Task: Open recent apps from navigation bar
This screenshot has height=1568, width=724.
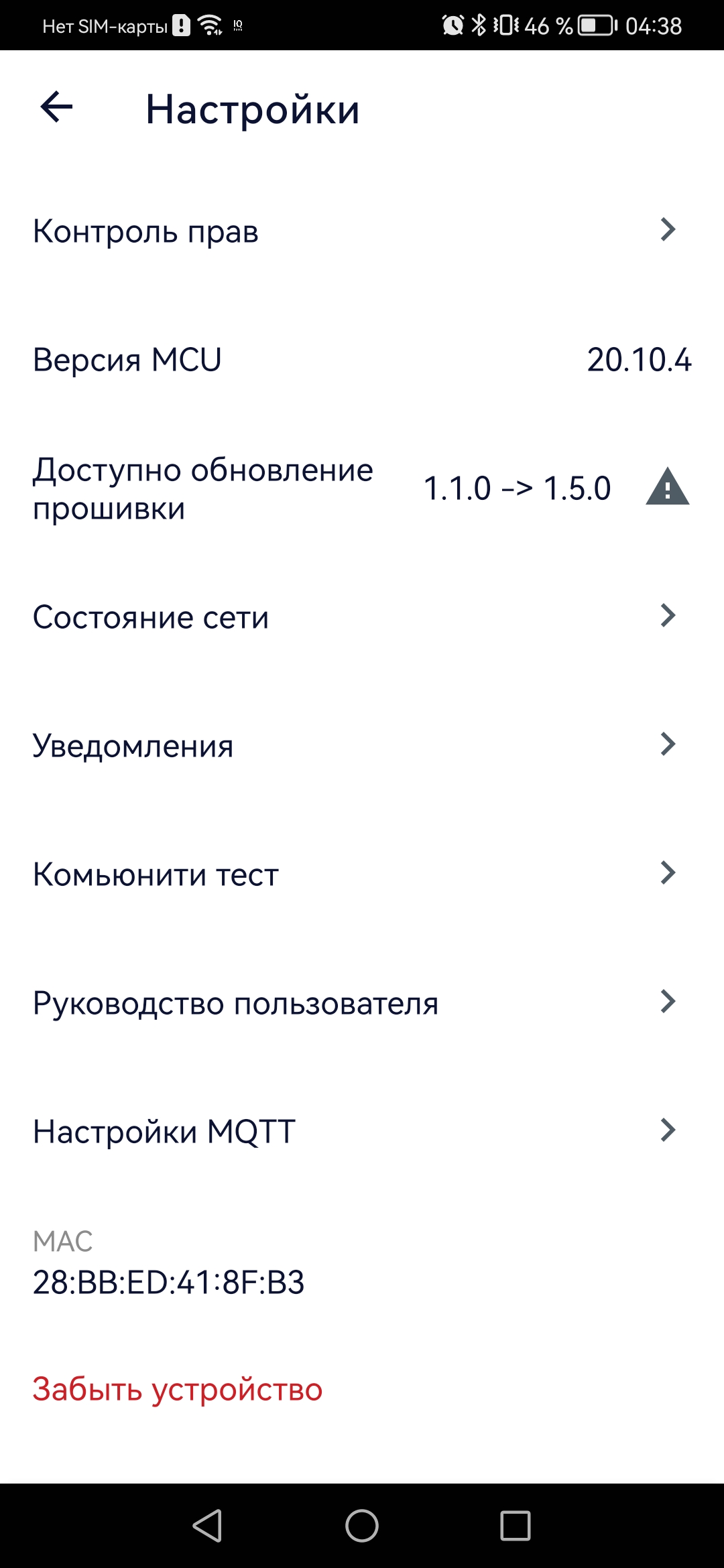Action: click(516, 1526)
